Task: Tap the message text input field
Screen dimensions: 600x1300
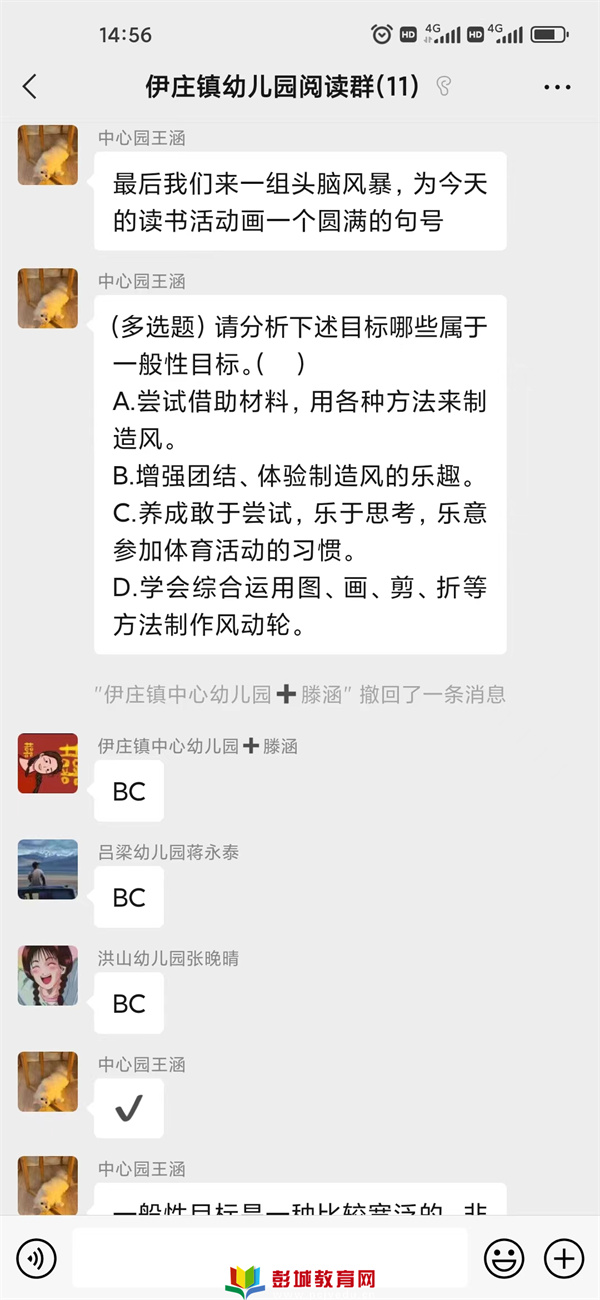Action: click(270, 1257)
